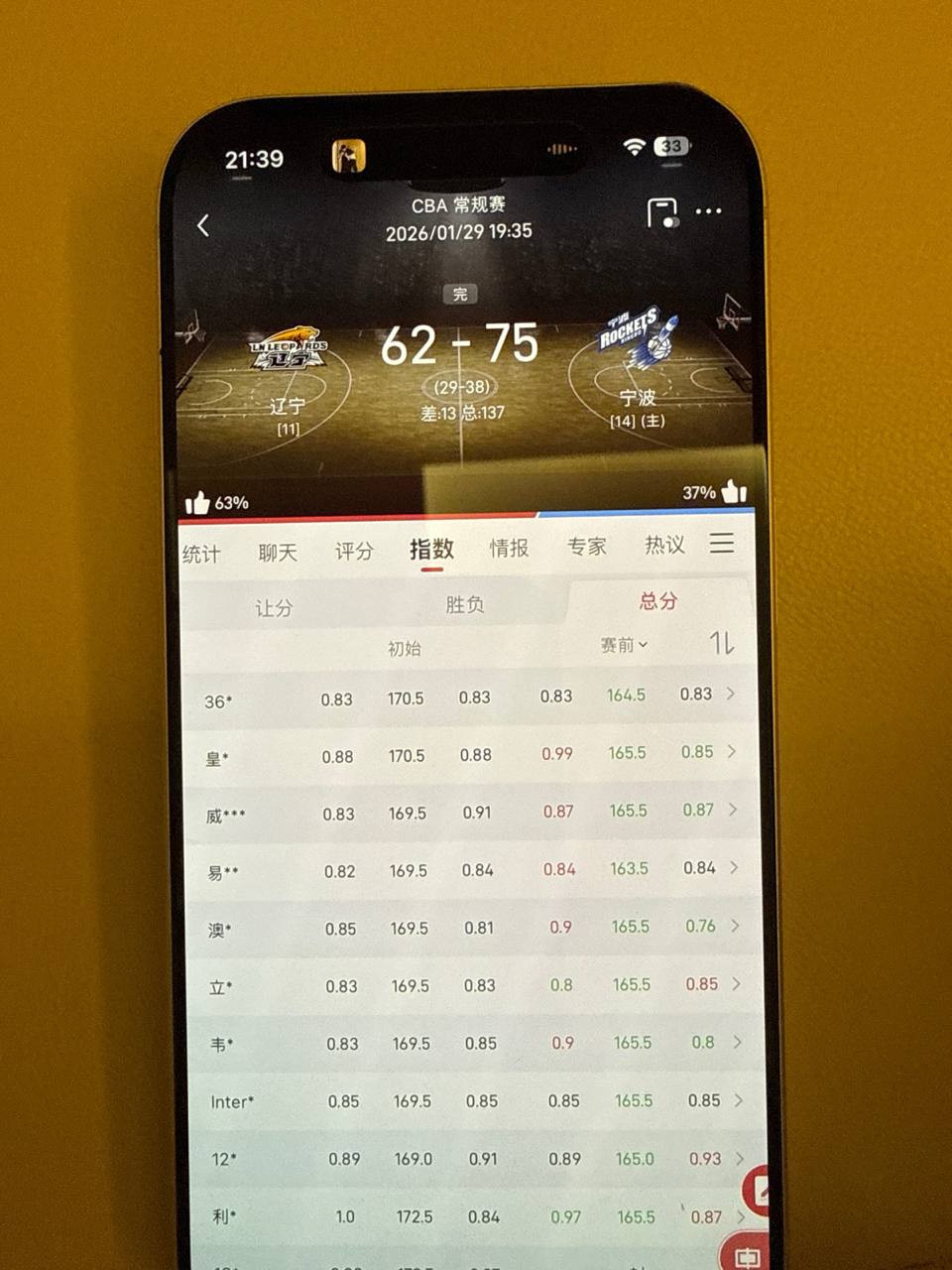This screenshot has height=1270, width=952.
Task: Open the Inter* odds row details
Action: (x=738, y=1099)
